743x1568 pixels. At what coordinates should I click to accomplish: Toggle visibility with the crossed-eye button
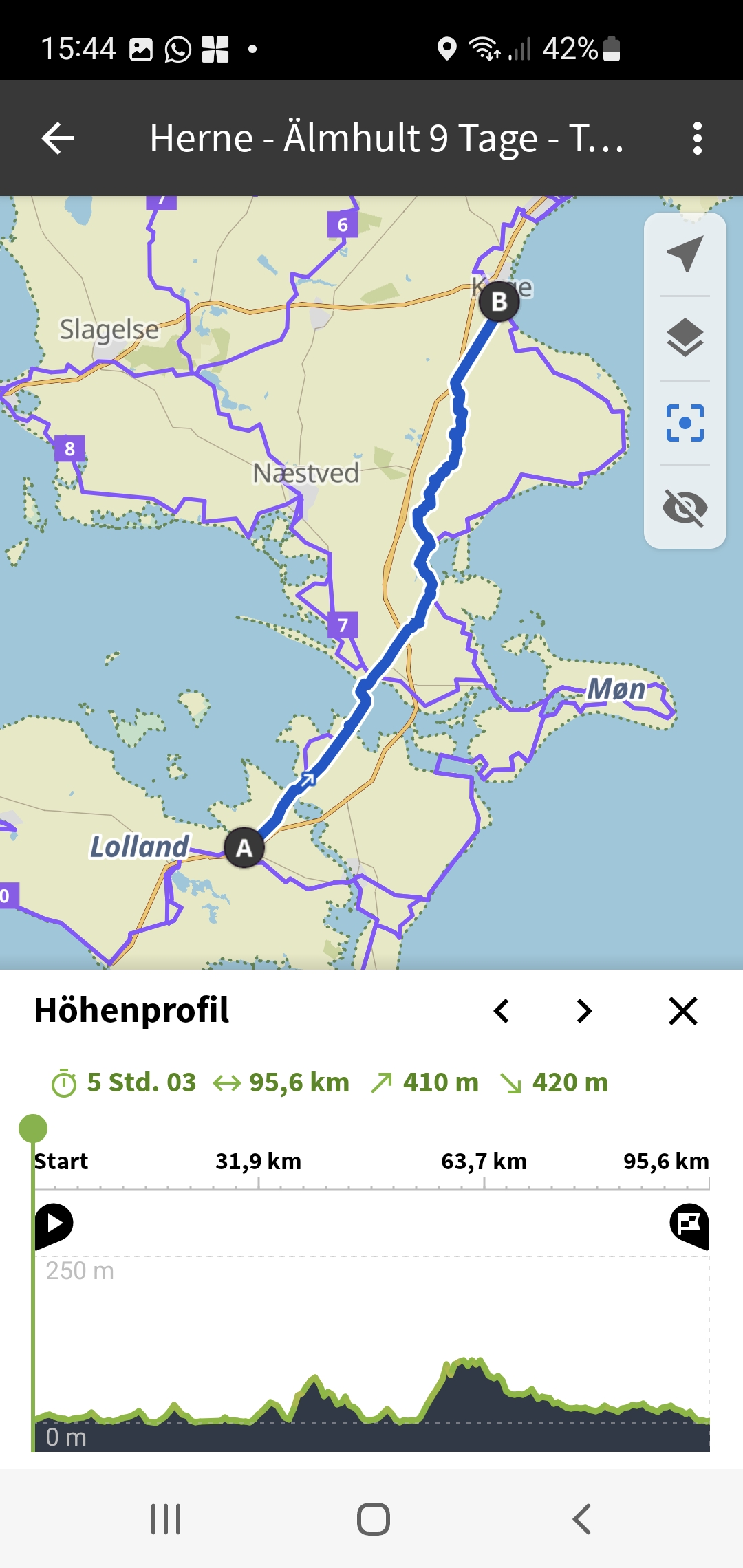[x=685, y=508]
